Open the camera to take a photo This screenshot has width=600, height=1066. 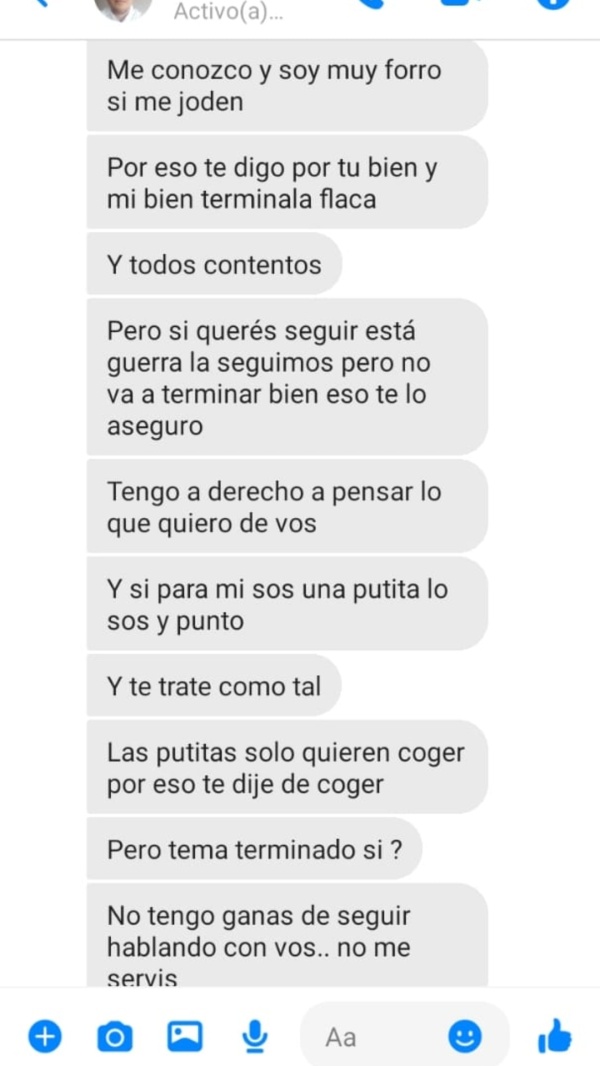115,1037
